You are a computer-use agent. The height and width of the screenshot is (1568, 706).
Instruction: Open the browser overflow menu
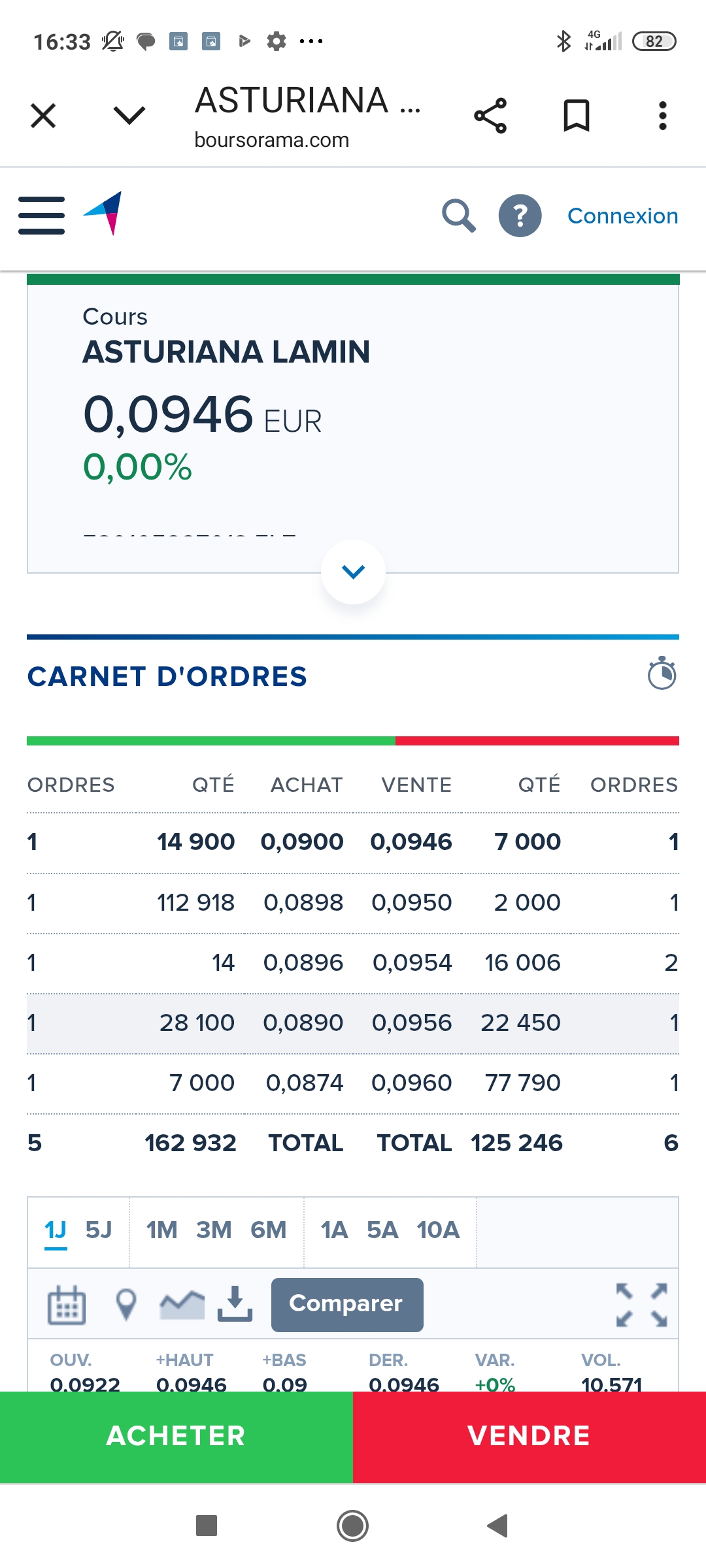(x=662, y=116)
